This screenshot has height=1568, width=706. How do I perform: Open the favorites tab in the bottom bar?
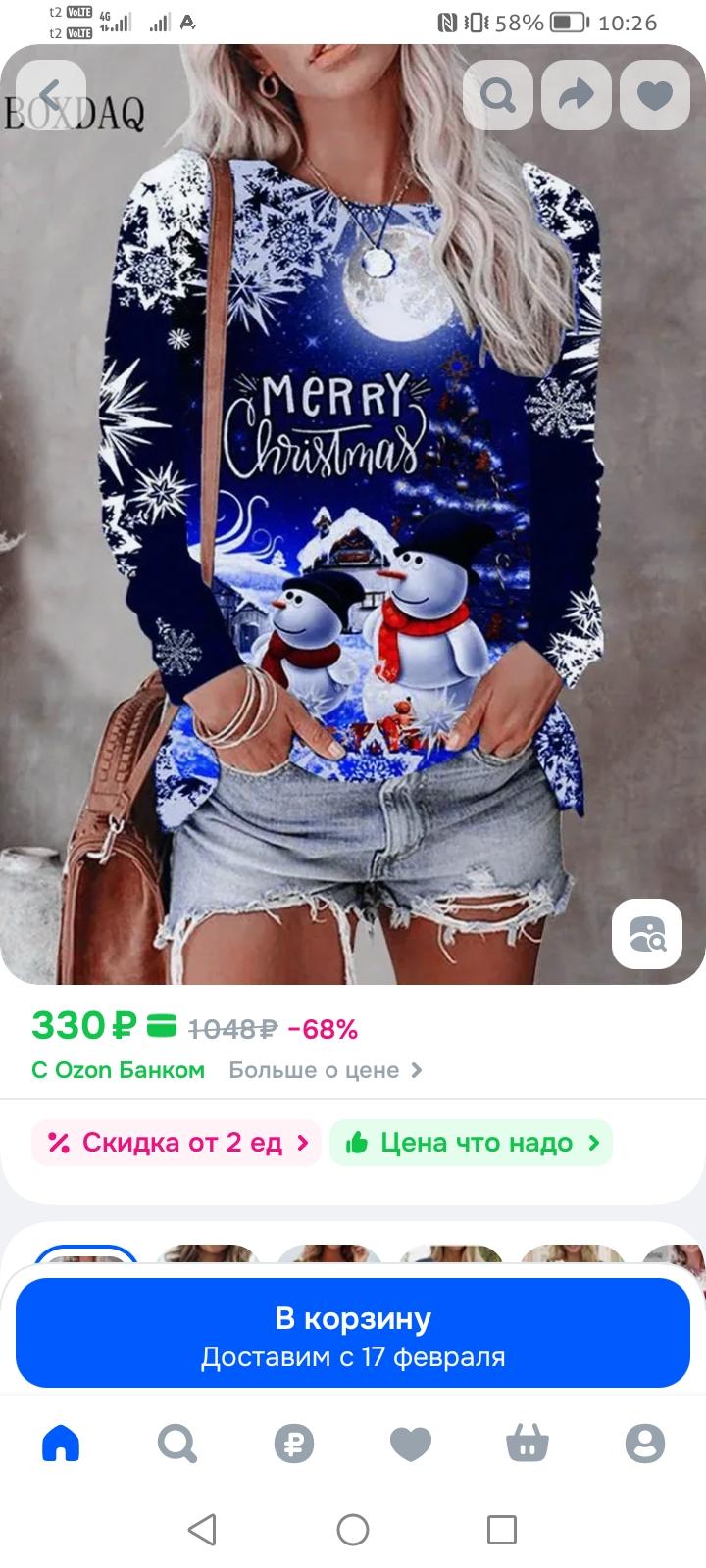point(411,1444)
